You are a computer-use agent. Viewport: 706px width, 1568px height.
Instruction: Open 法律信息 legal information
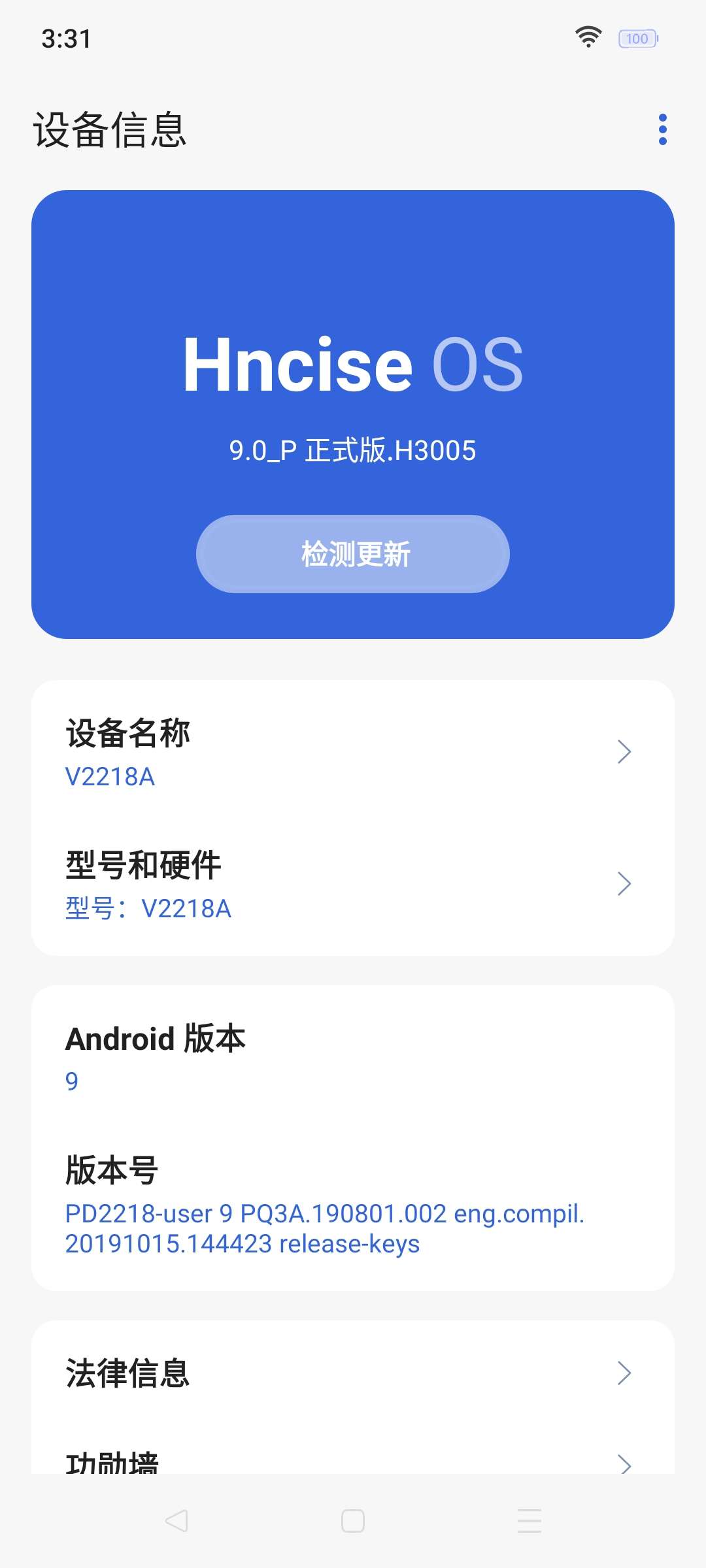(128, 1373)
